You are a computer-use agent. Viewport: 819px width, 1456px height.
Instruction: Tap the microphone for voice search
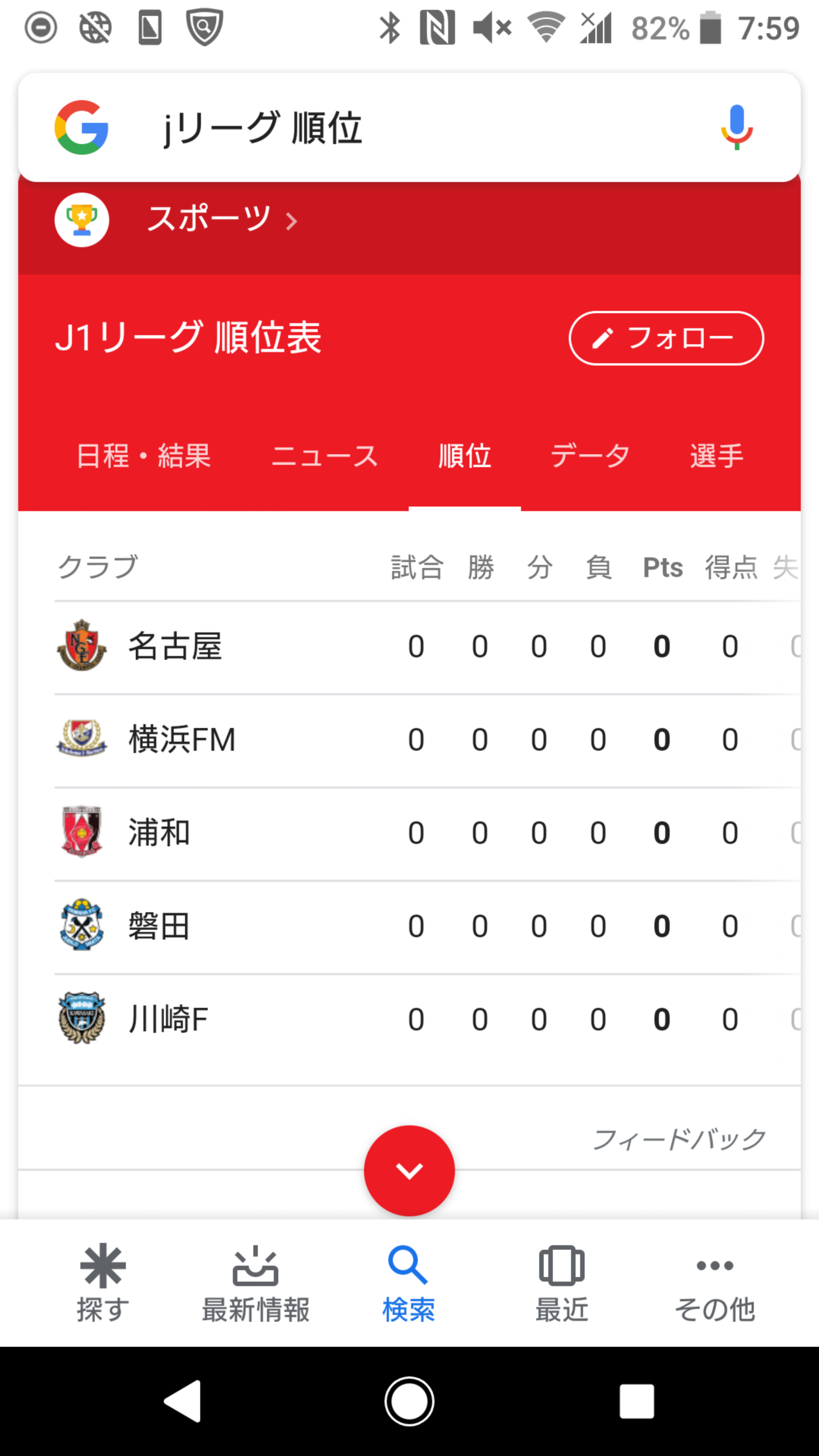pyautogui.click(x=736, y=127)
